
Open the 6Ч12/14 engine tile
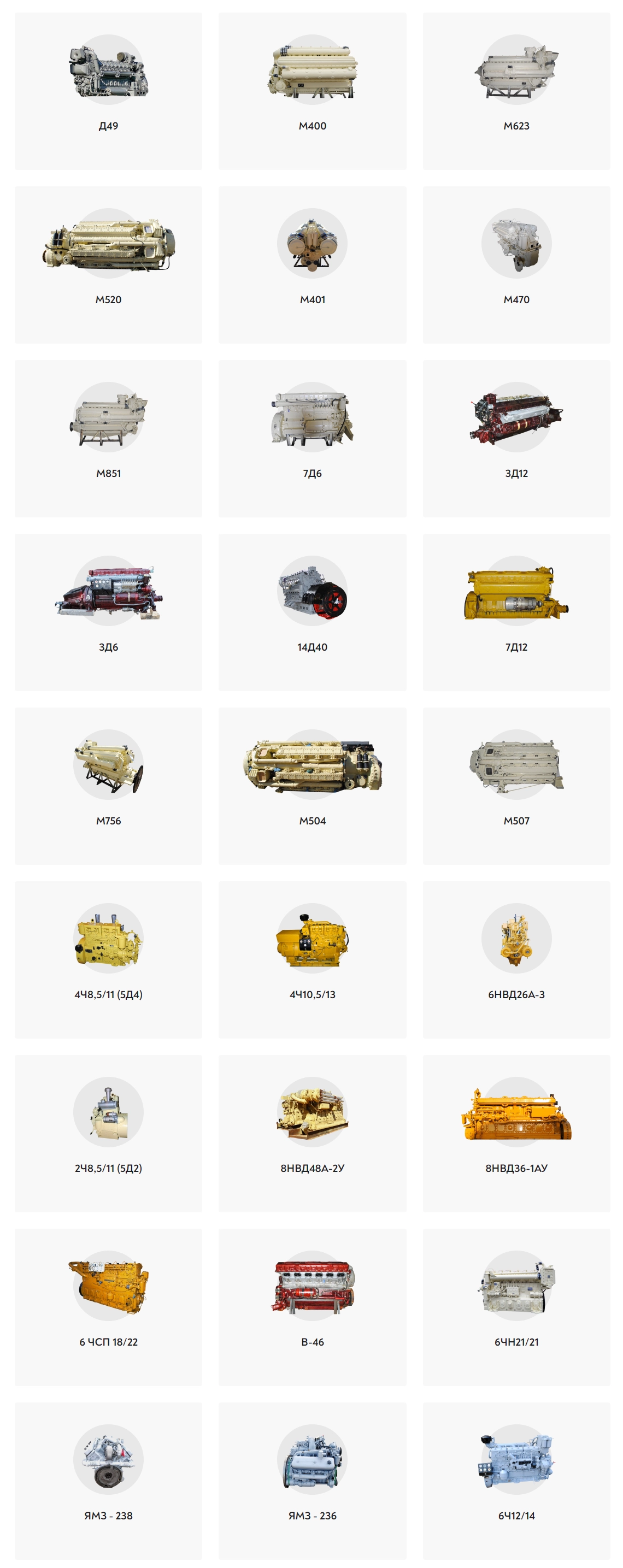[516, 1481]
